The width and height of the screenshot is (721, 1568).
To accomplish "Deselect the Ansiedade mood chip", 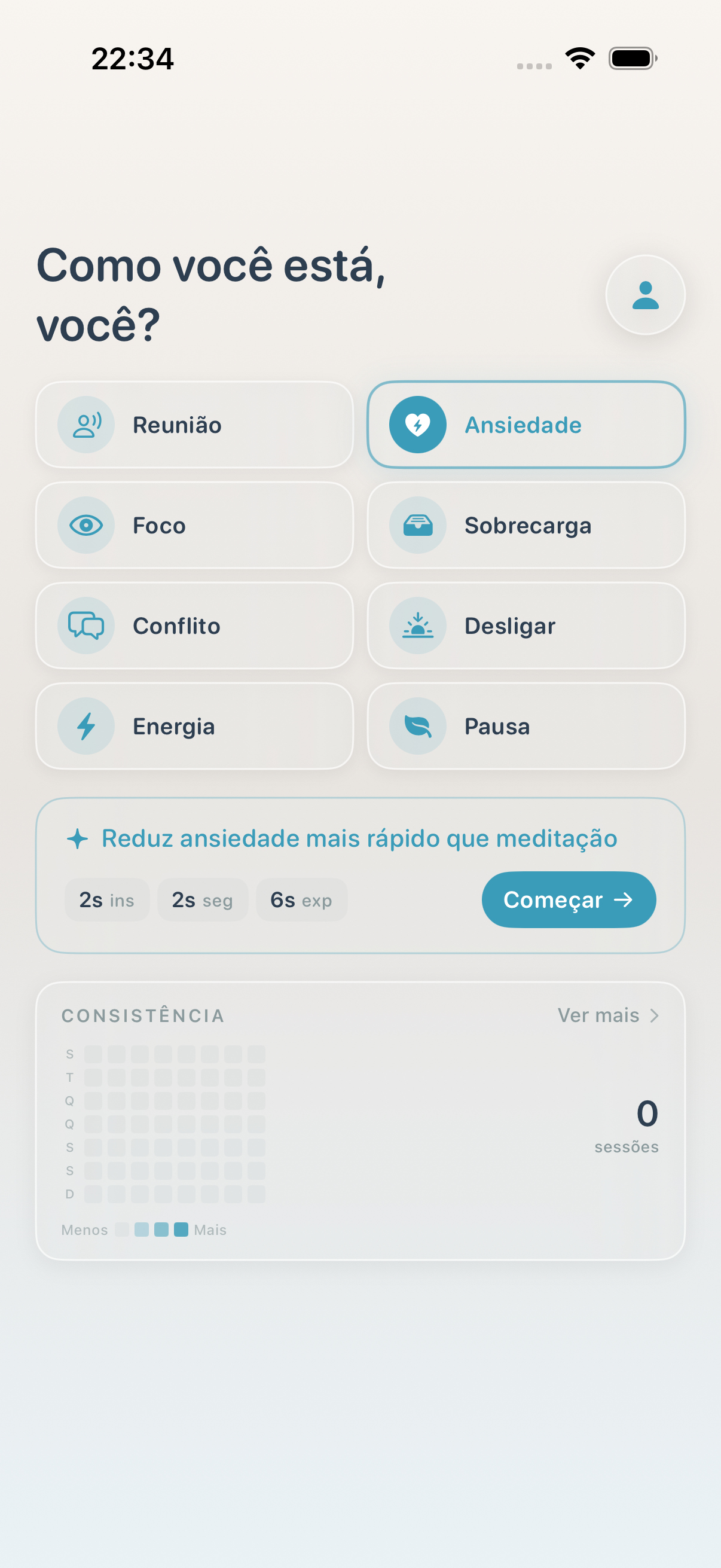I will coord(526,424).
